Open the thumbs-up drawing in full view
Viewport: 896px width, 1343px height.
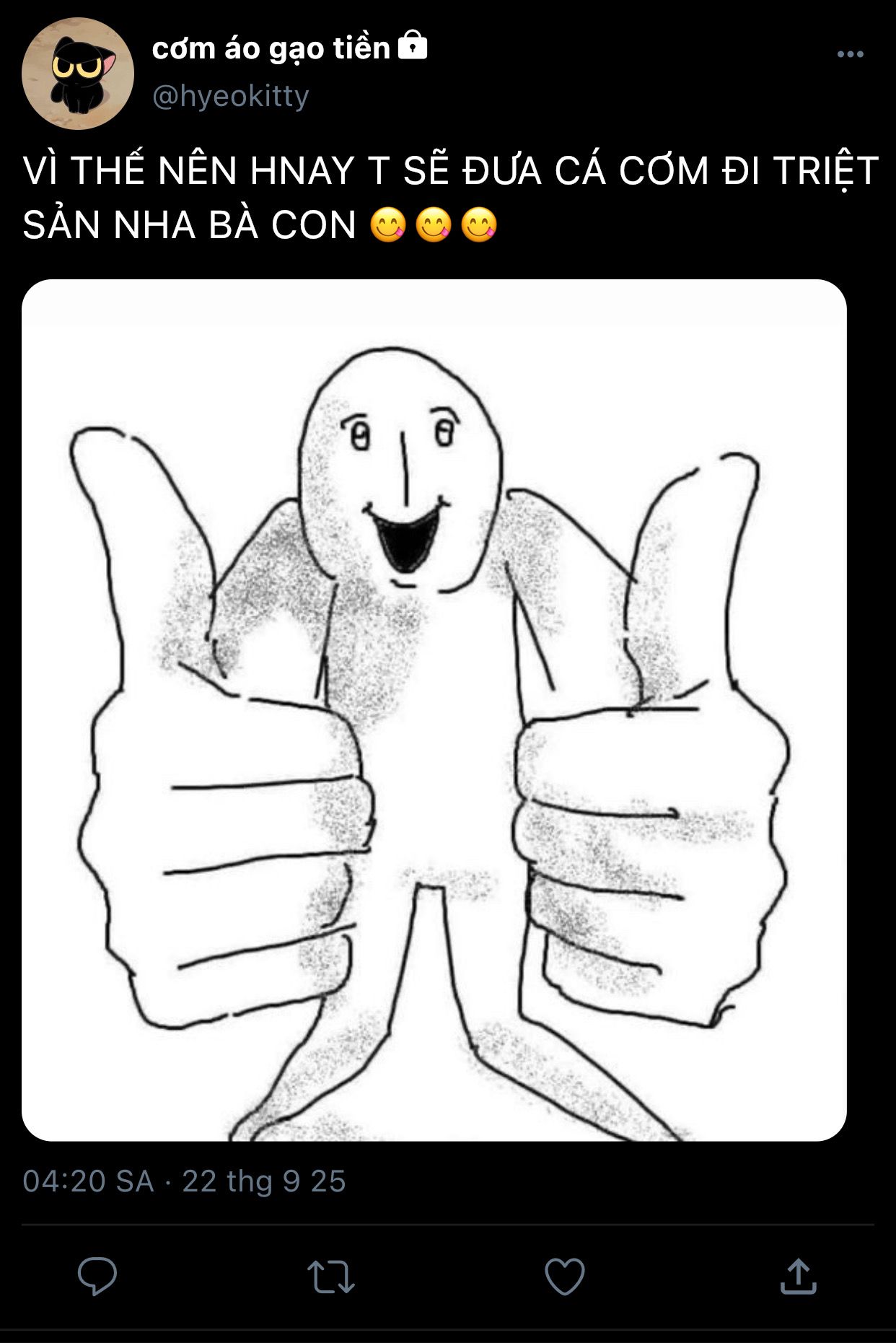pyautogui.click(x=434, y=710)
